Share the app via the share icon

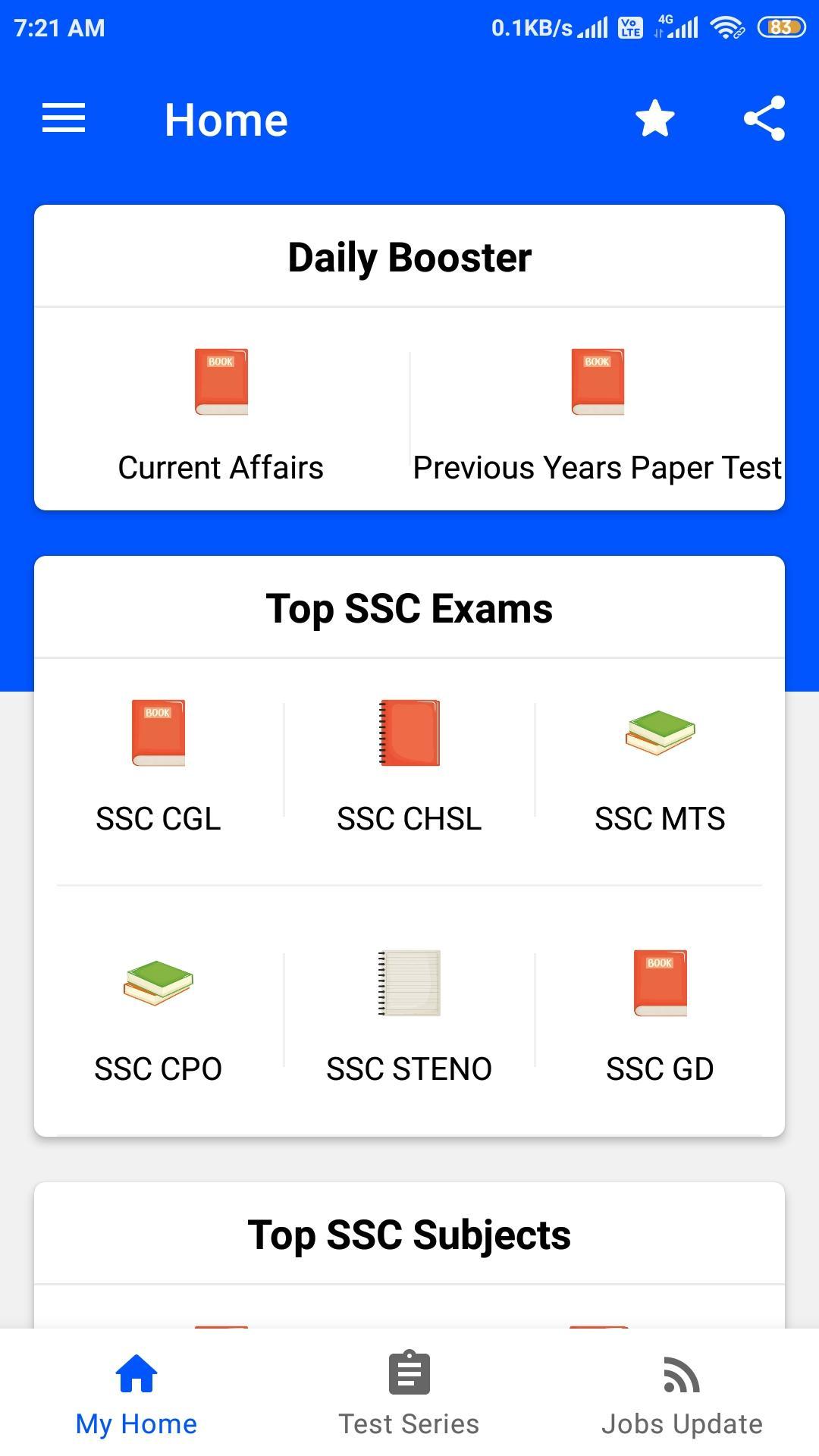764,119
